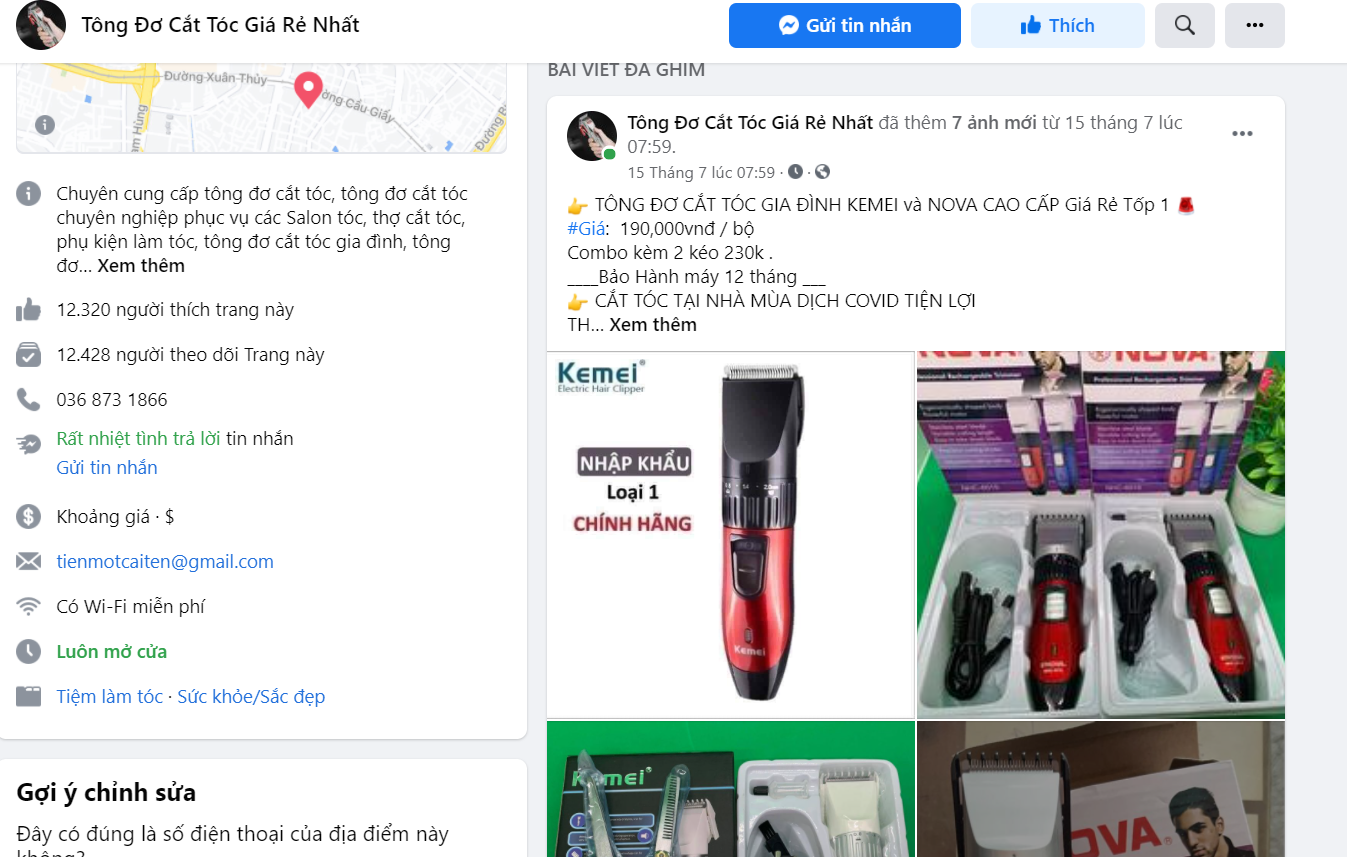Open the Tiệm làm tóc category link
Viewport: 1347px width, 857px height.
[x=109, y=697]
